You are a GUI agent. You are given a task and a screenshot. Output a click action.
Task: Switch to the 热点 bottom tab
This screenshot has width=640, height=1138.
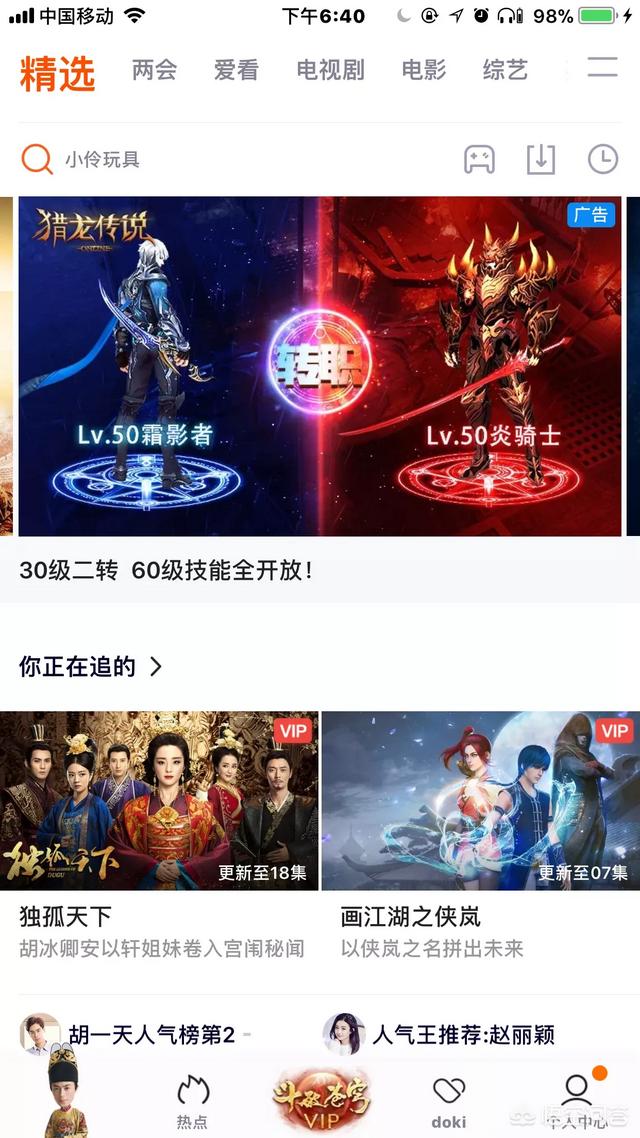(x=192, y=1100)
